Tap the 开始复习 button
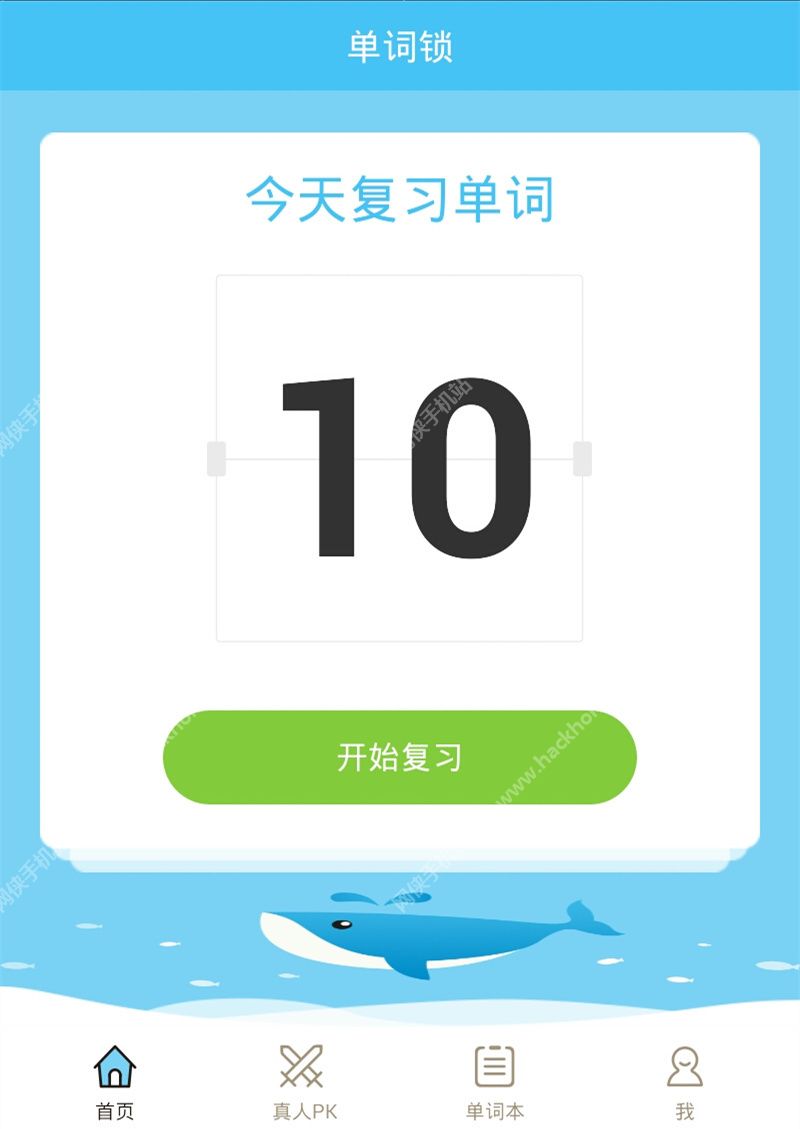Image resolution: width=800 pixels, height=1129 pixels. [x=399, y=757]
